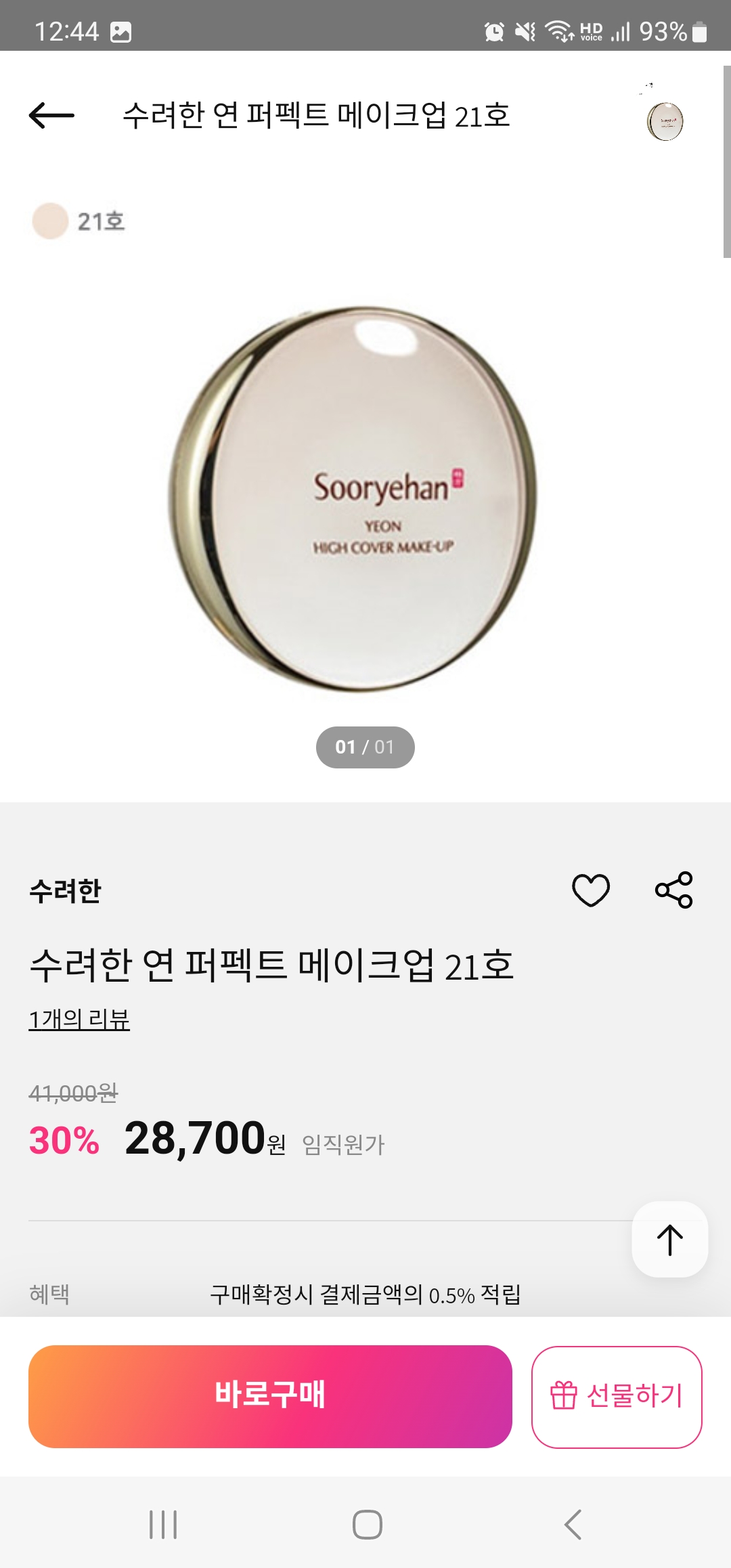Add product to wishlist with heart icon
This screenshot has width=731, height=1568.
pyautogui.click(x=591, y=890)
